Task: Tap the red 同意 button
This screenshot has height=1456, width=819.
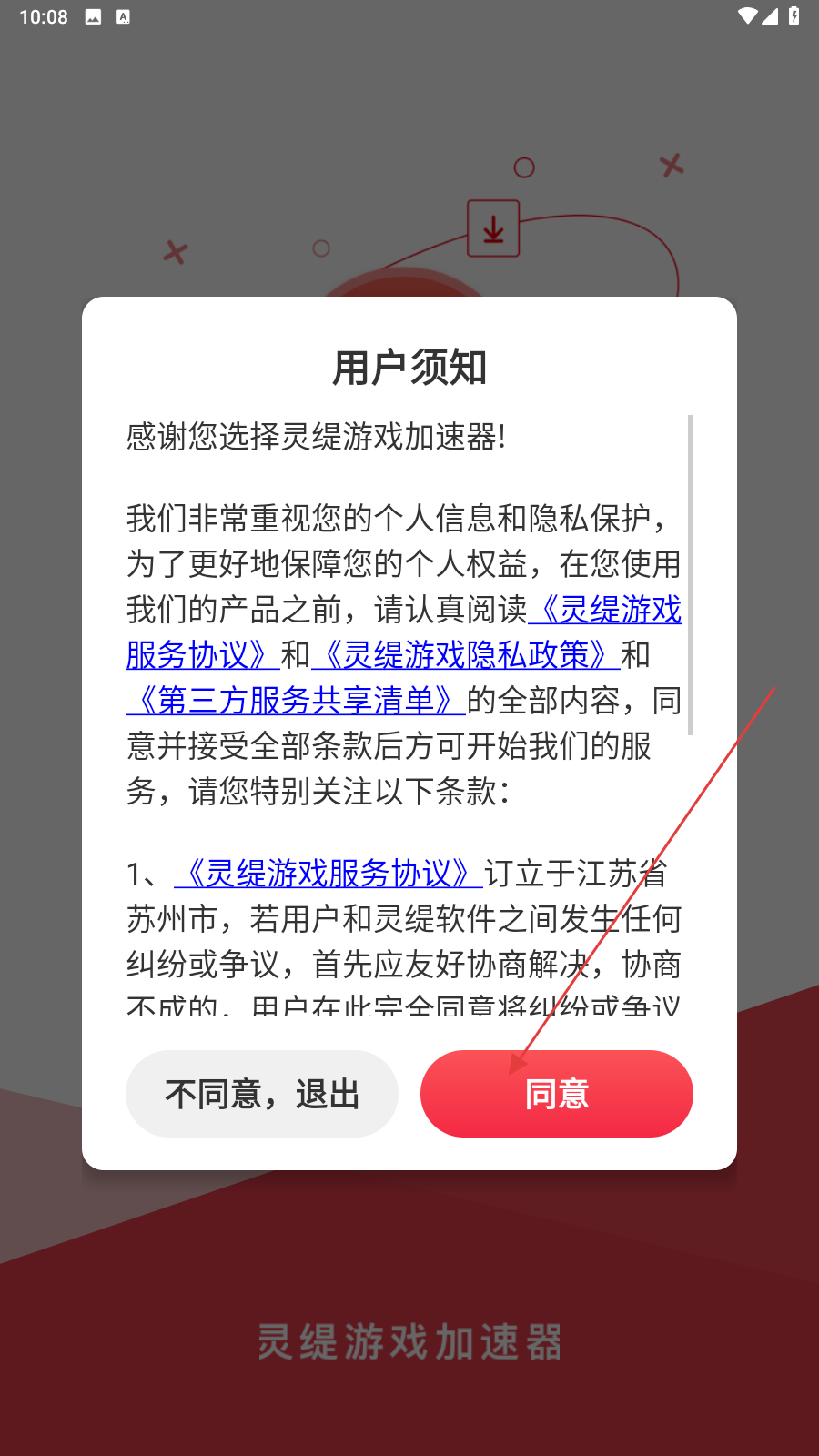Action: tap(556, 1093)
